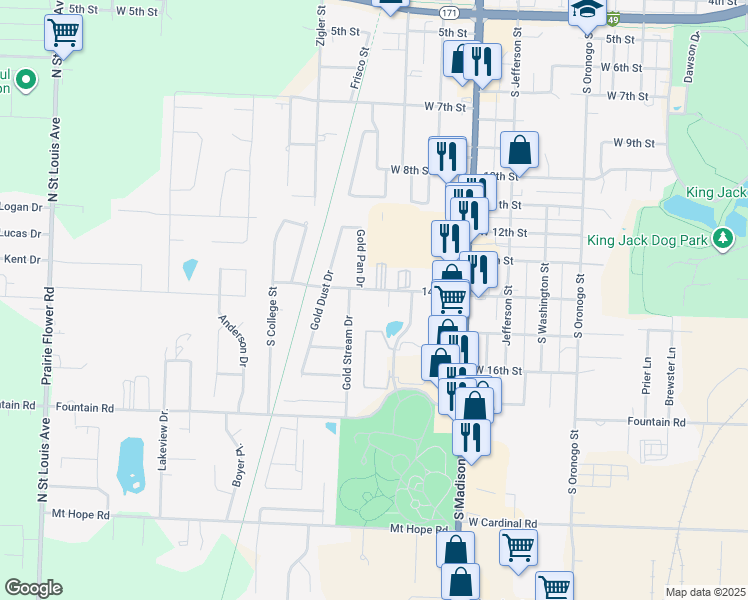Tap the restaurant marker south of Fountain Rd
The image size is (748, 600).
[471, 438]
